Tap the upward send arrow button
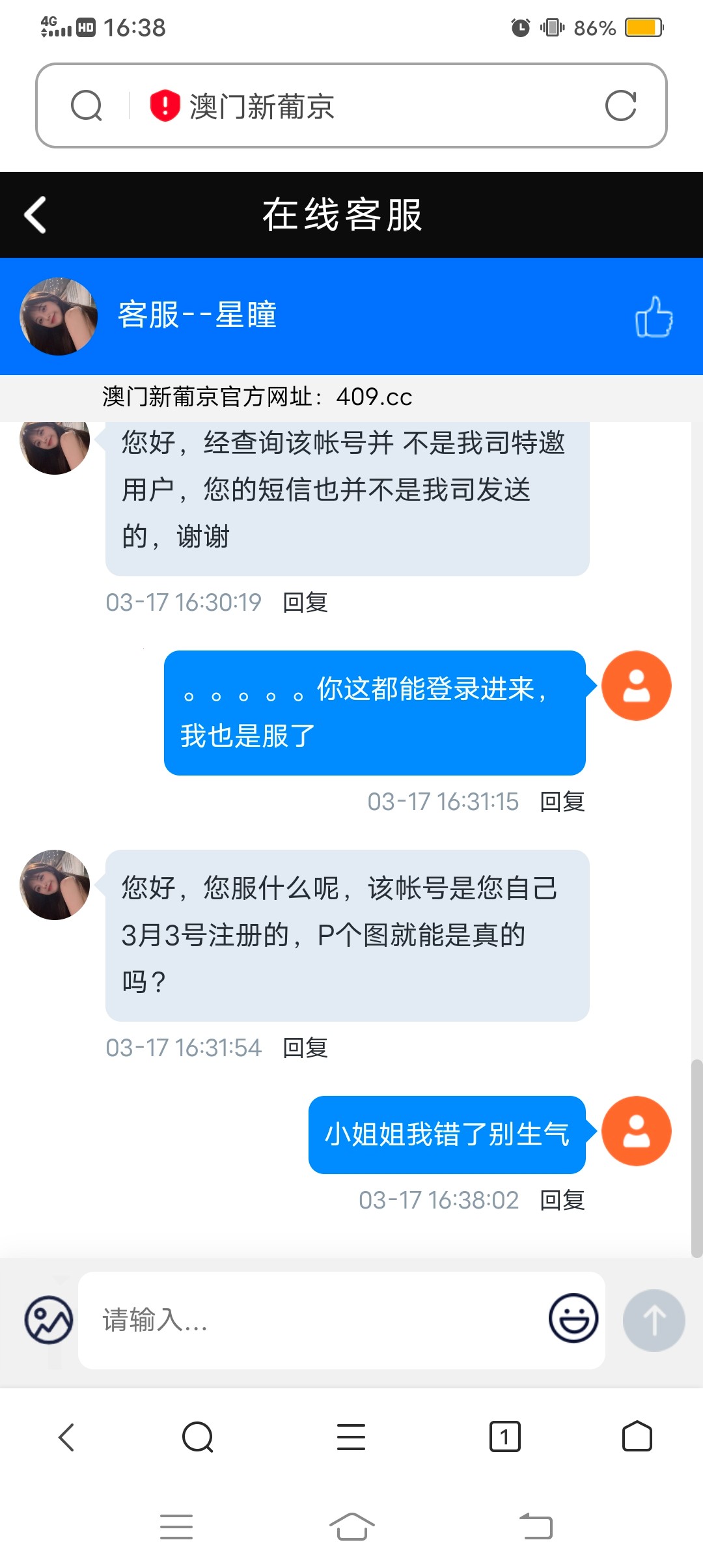 (654, 1321)
